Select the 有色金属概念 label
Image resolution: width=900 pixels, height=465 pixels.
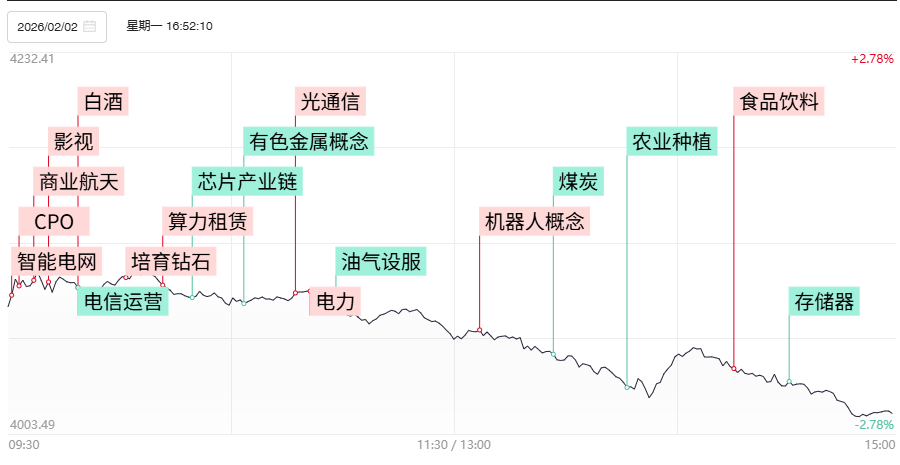[309, 141]
